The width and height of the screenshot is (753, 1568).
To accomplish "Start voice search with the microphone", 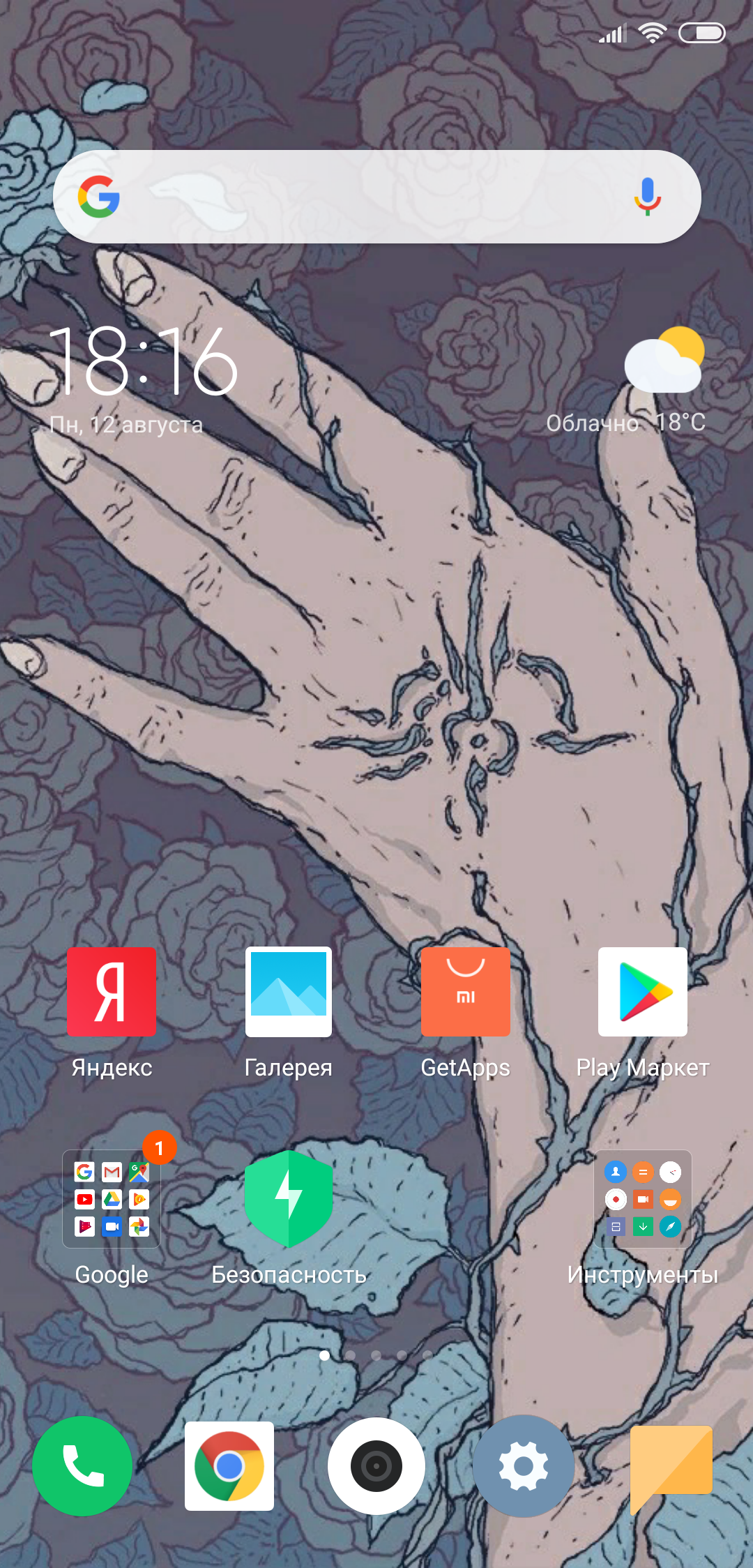I will [x=647, y=197].
